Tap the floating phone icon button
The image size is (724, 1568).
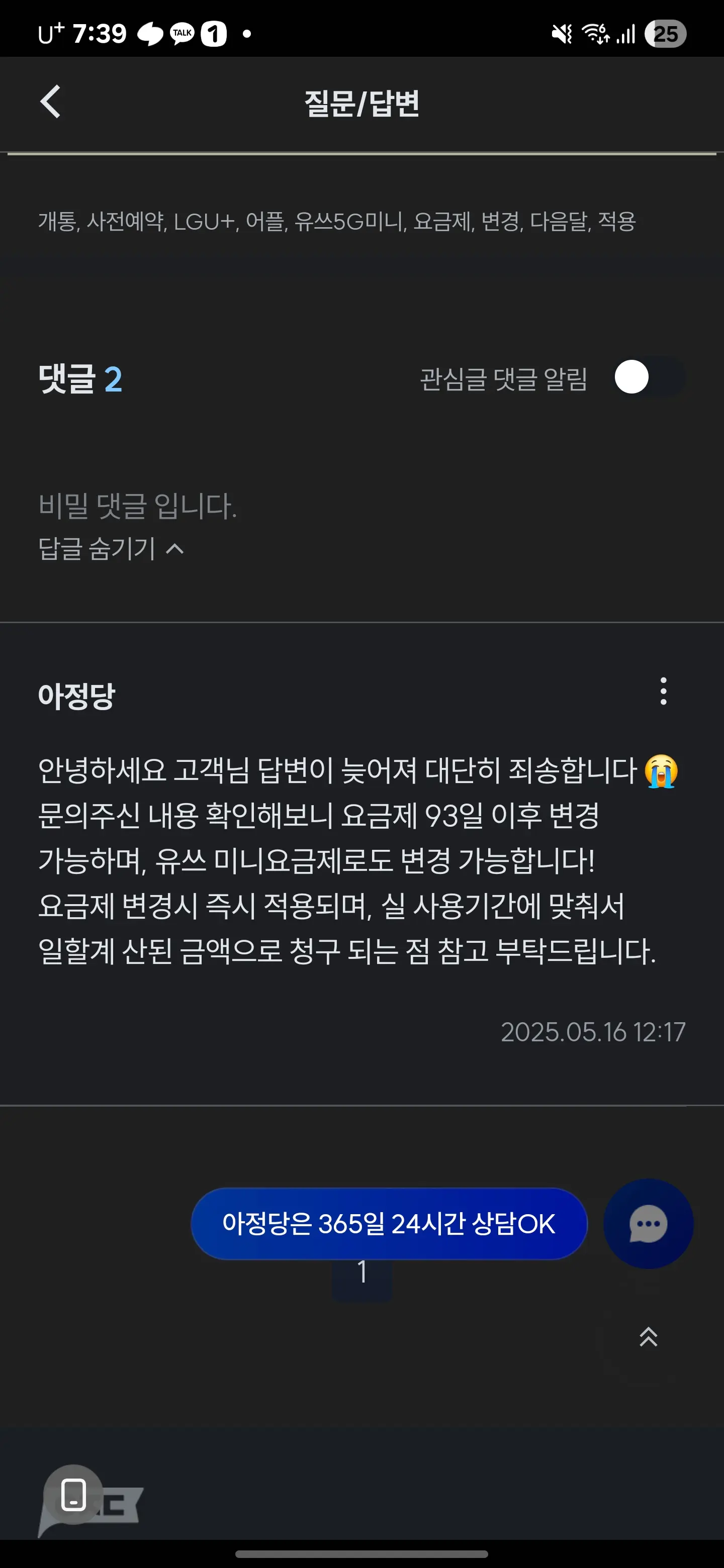[74, 1494]
